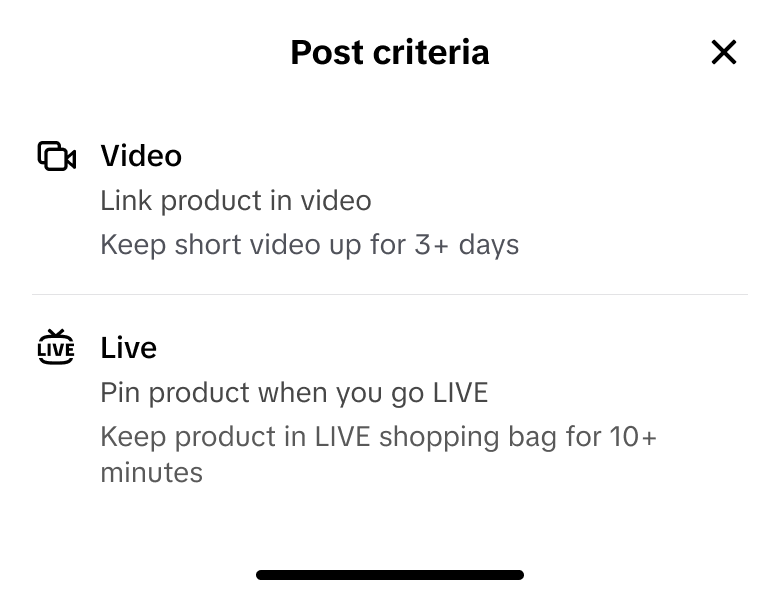Viewport: 780px width, 598px height.
Task: Close the Post criteria sheet
Action: (723, 52)
